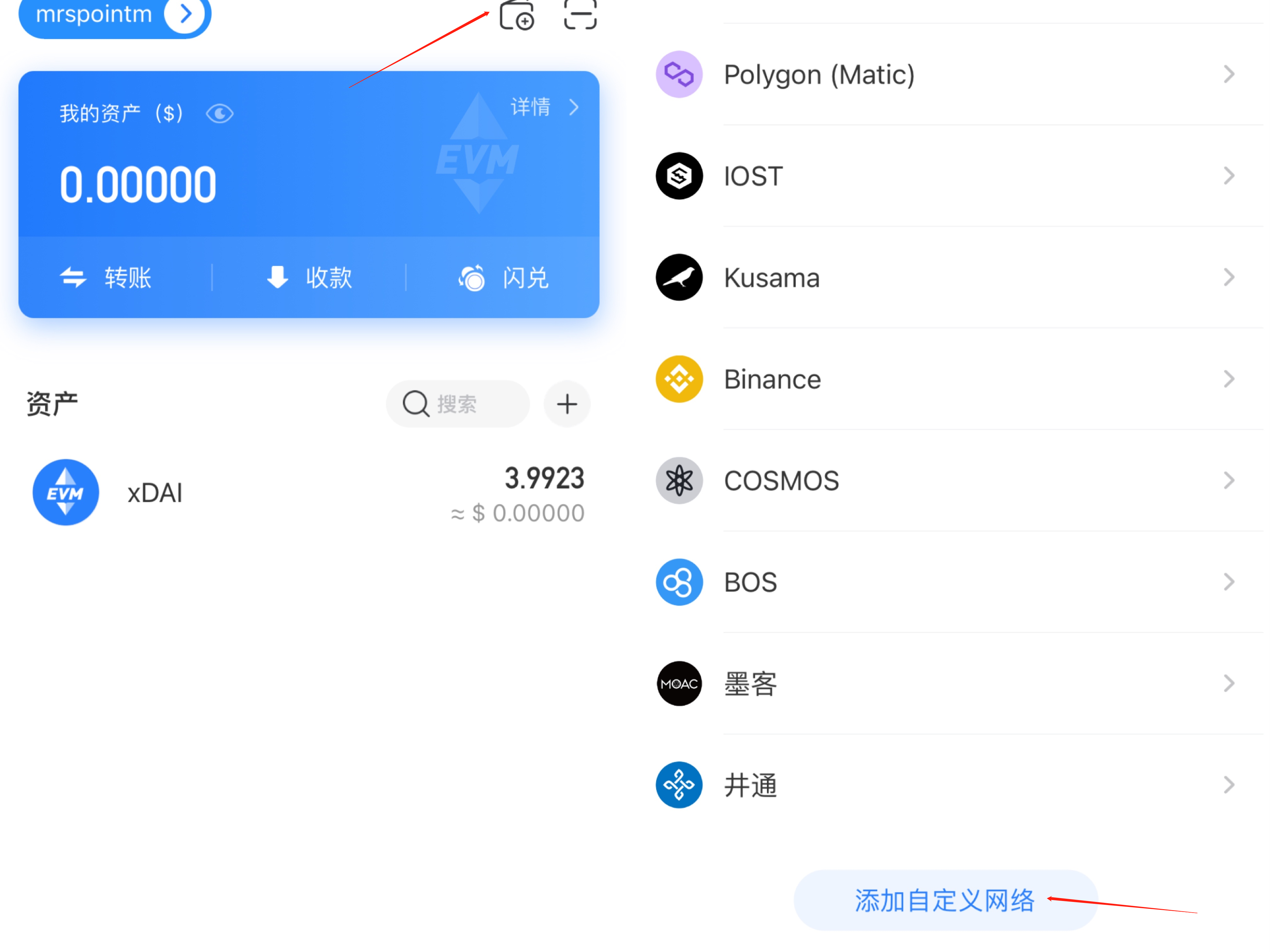
Task: Select the 墨客 (MOAC) network
Action: (947, 684)
